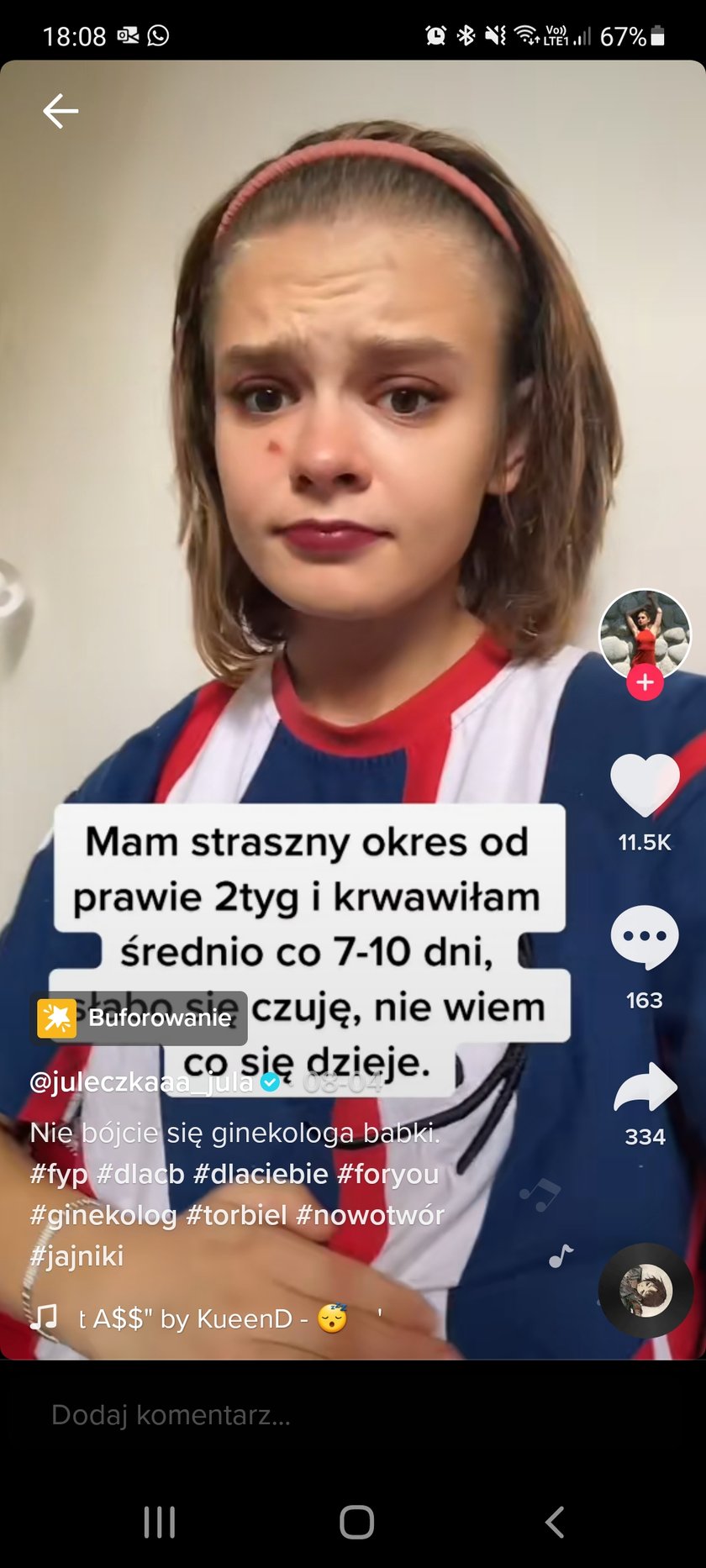Open the recent apps view
The image size is (706, 1568).
click(159, 1522)
